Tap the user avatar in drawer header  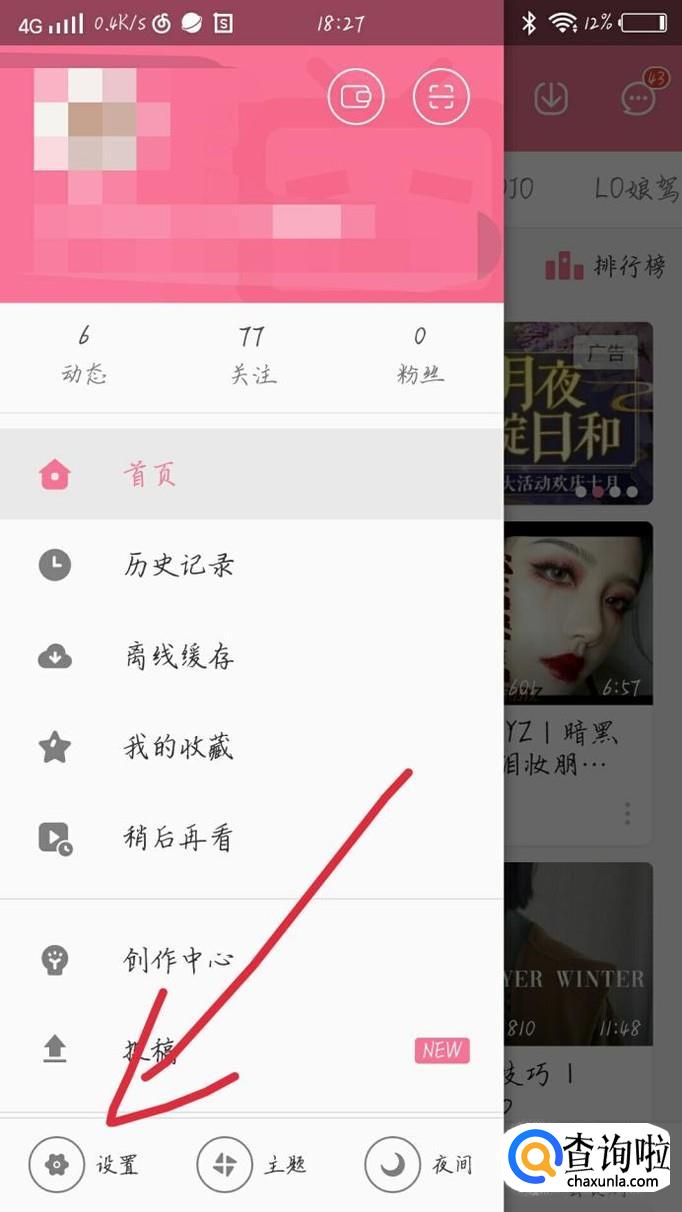[x=85, y=120]
